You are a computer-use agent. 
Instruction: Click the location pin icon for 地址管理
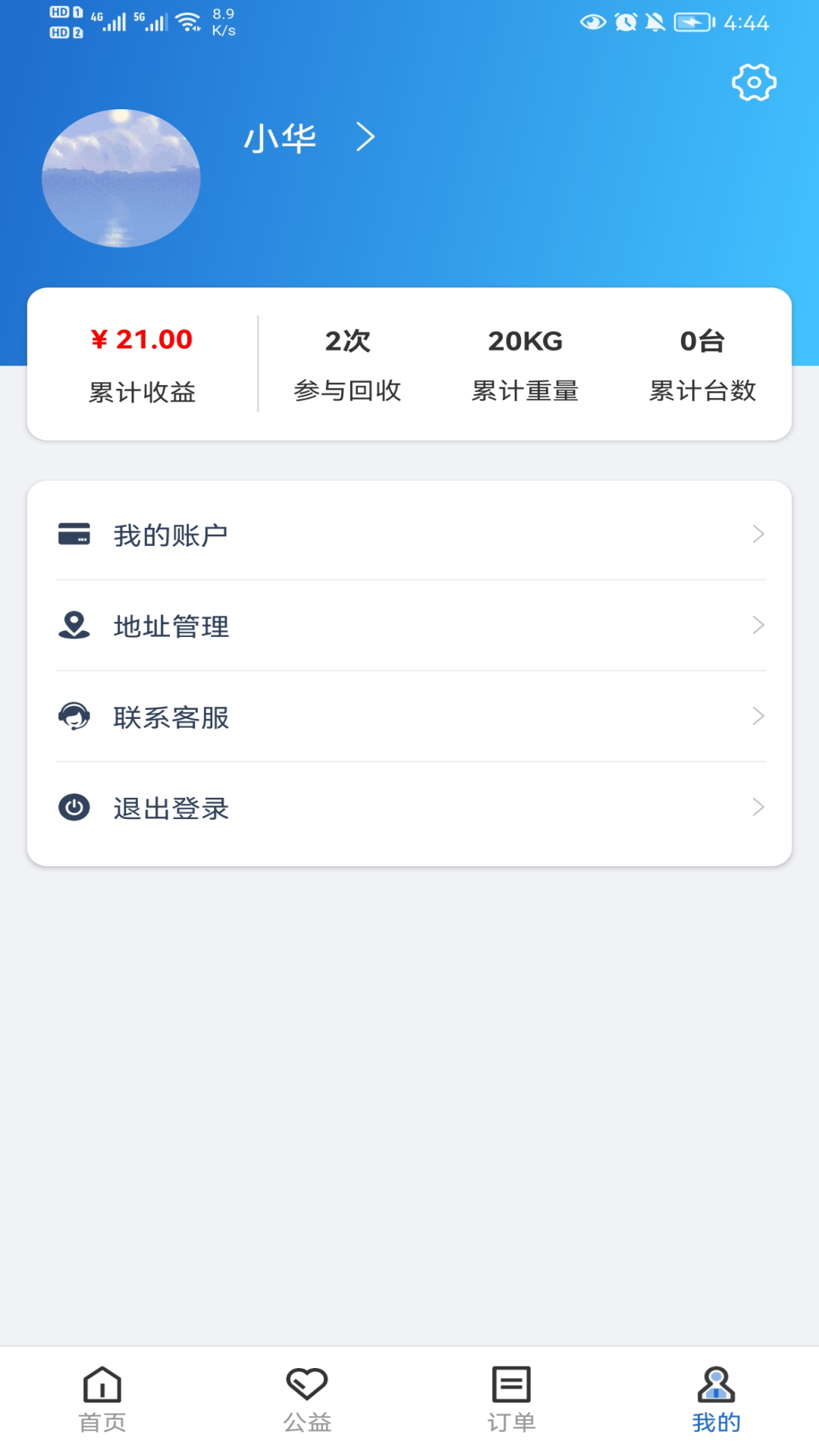[x=74, y=626]
